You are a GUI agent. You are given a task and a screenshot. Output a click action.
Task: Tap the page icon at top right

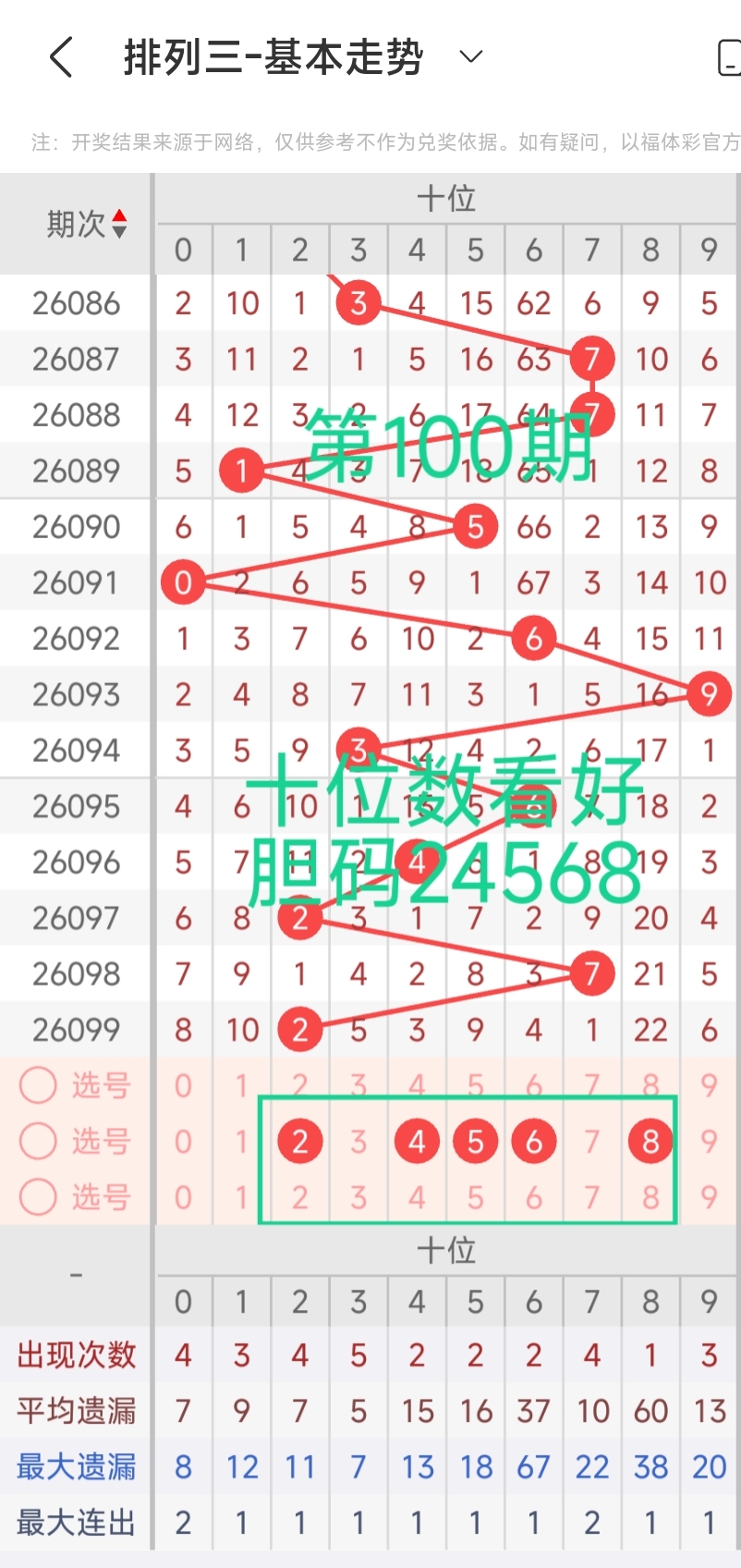(x=730, y=55)
